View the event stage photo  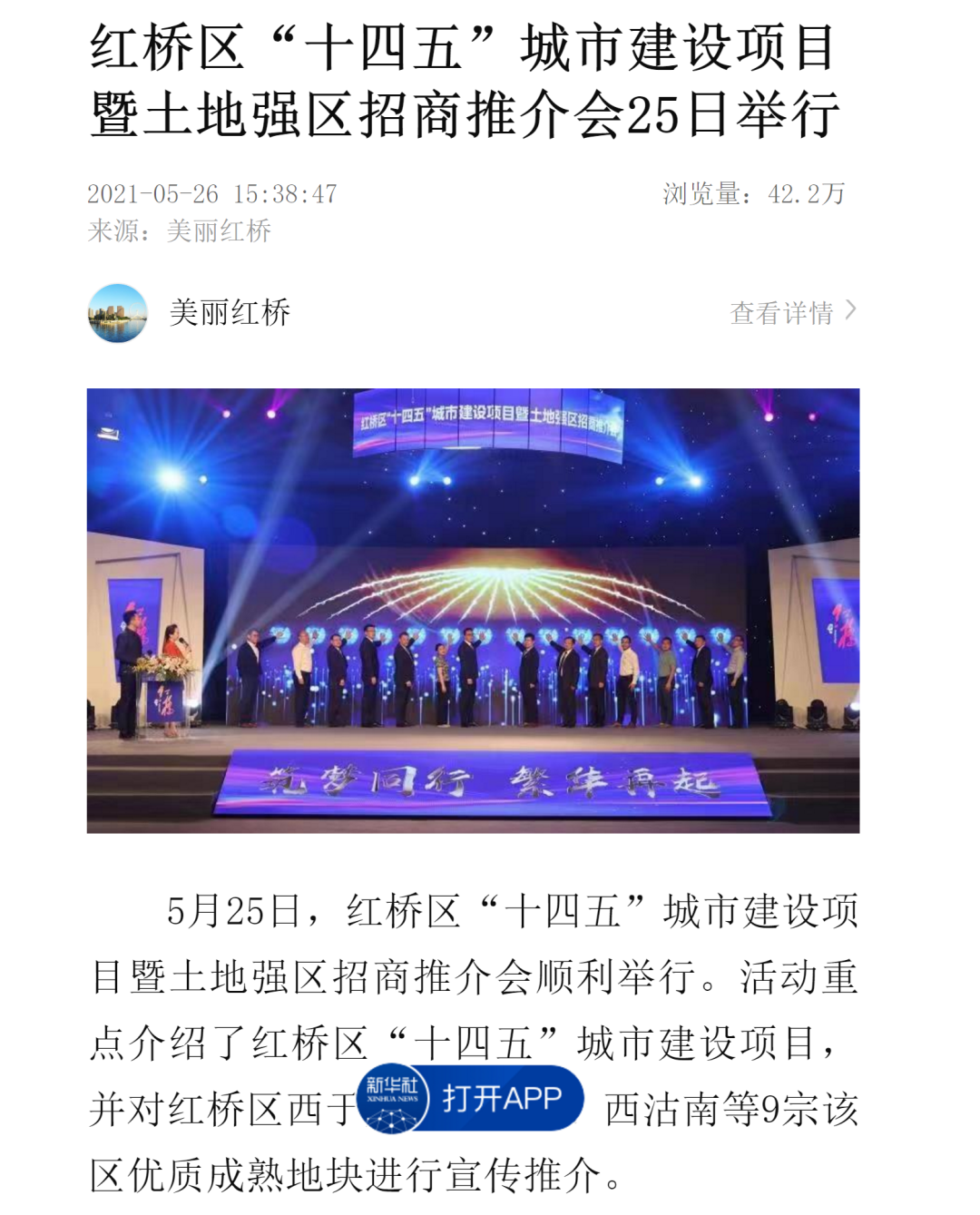473,610
